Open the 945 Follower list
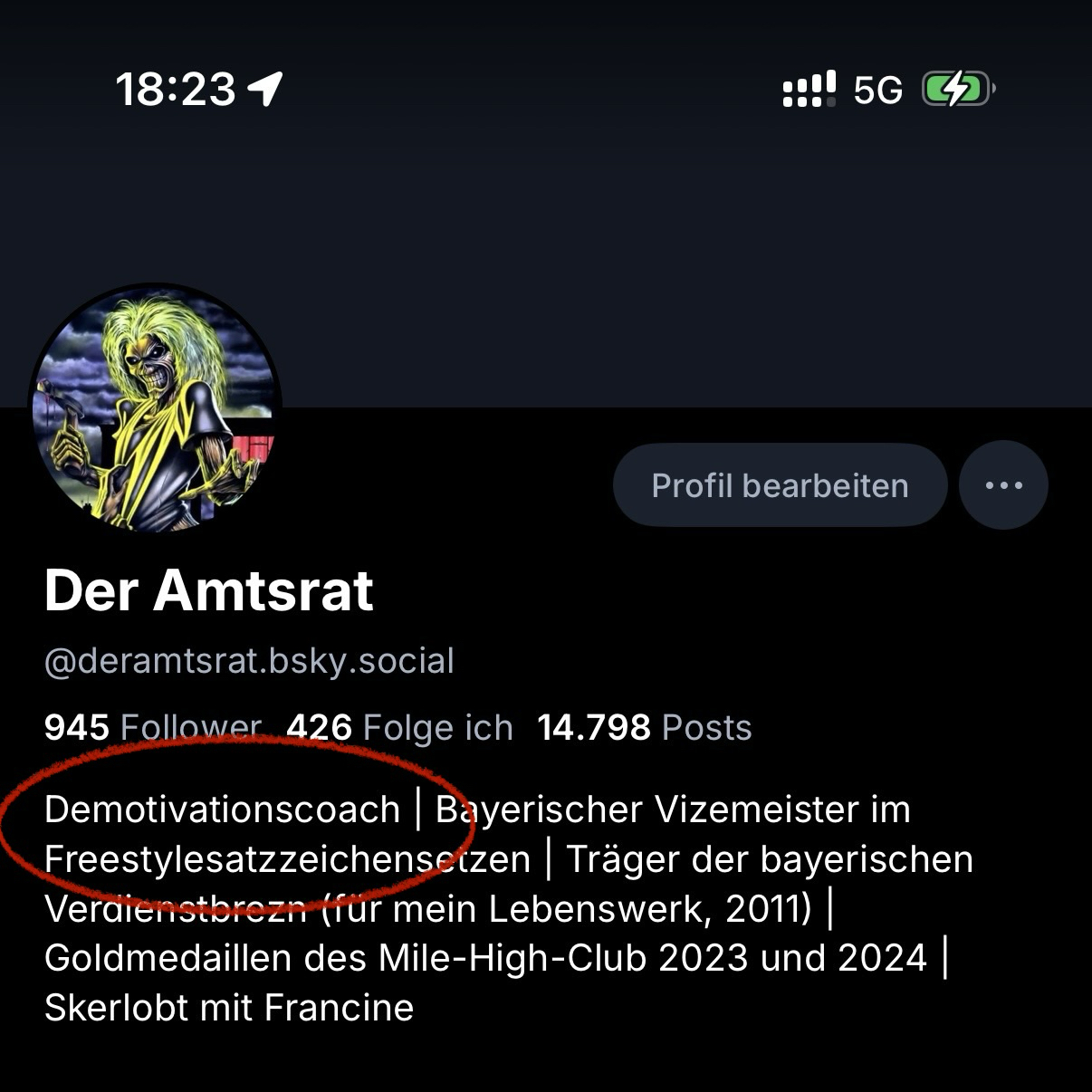Screen dimensions: 1092x1092 152,727
